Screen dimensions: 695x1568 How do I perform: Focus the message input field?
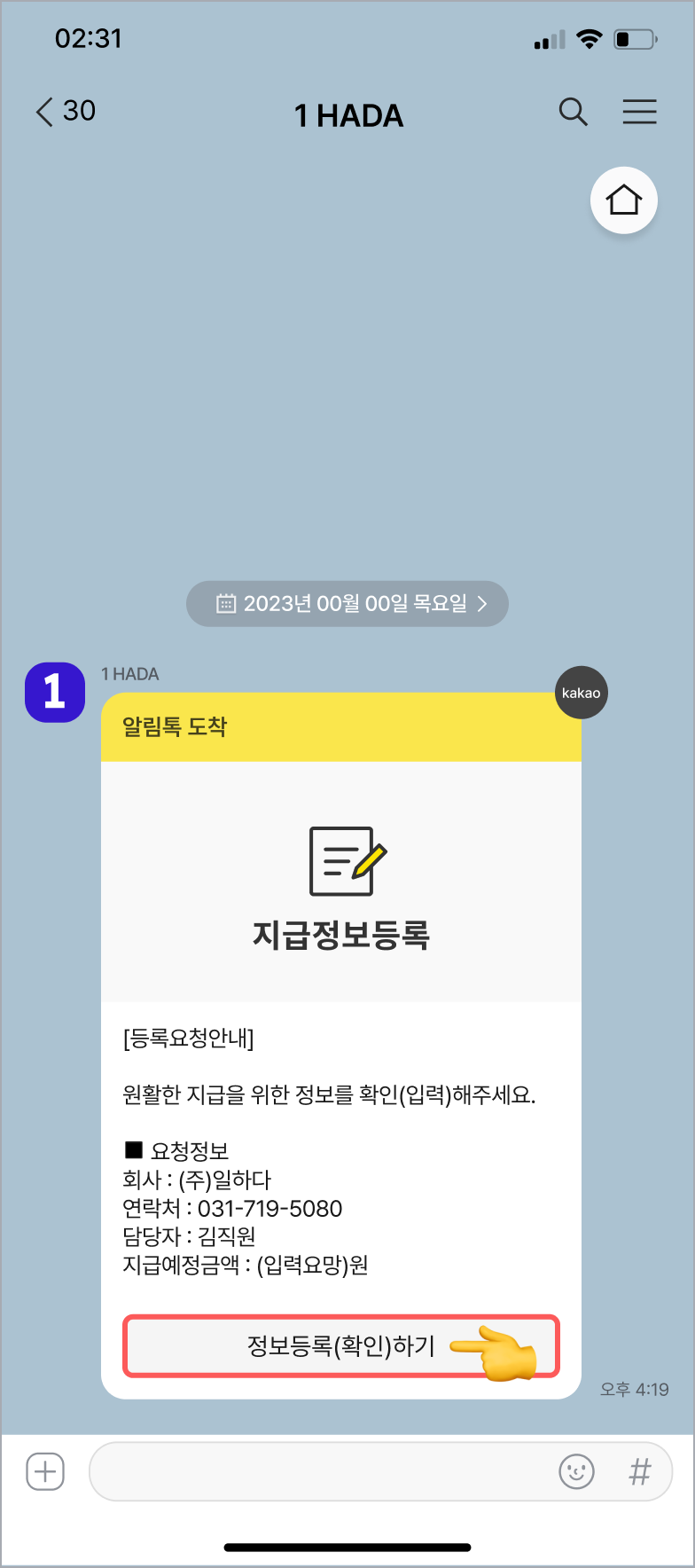(319, 1471)
